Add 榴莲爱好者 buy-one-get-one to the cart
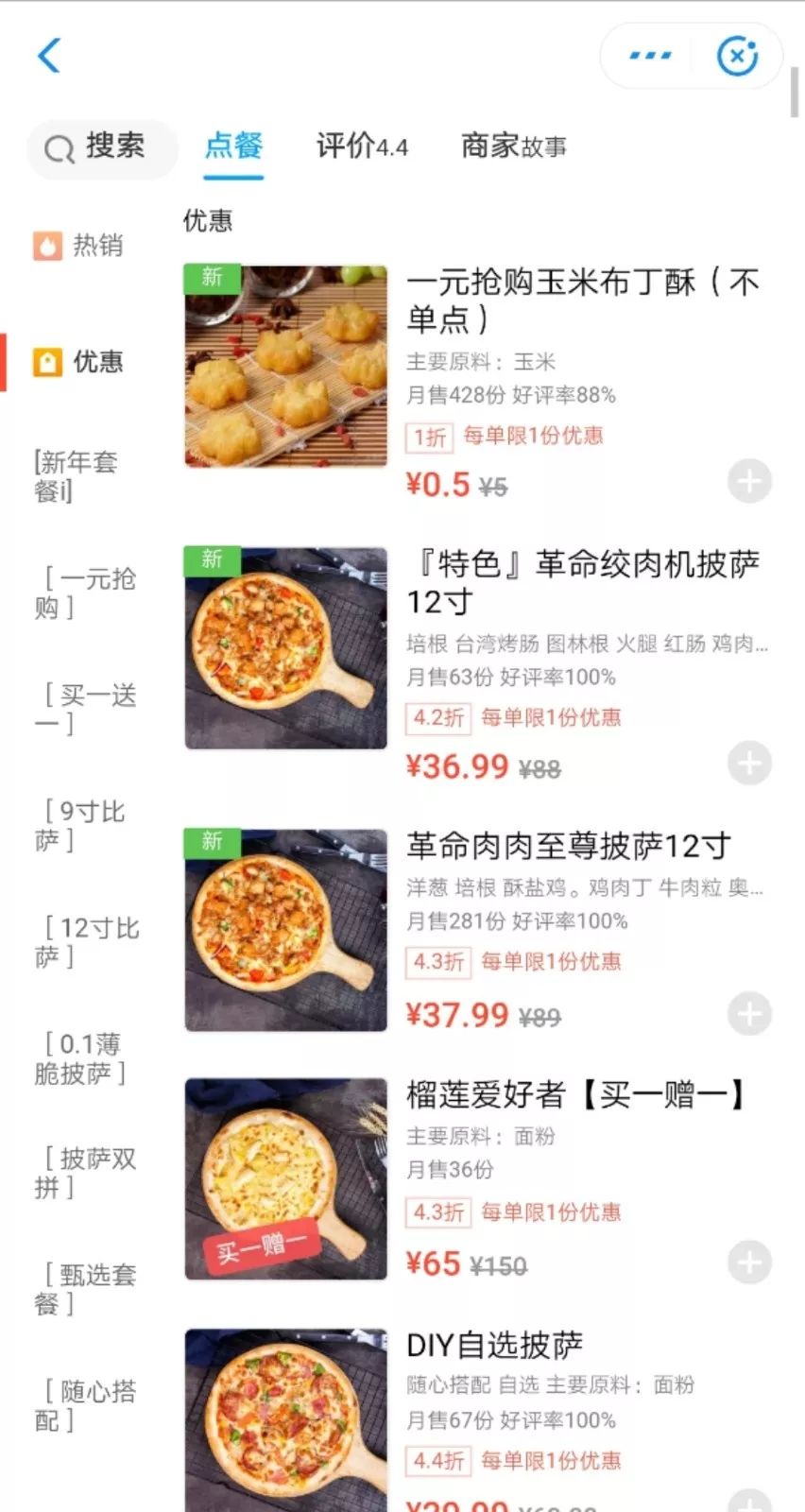This screenshot has height=1512, width=805. [x=749, y=1263]
